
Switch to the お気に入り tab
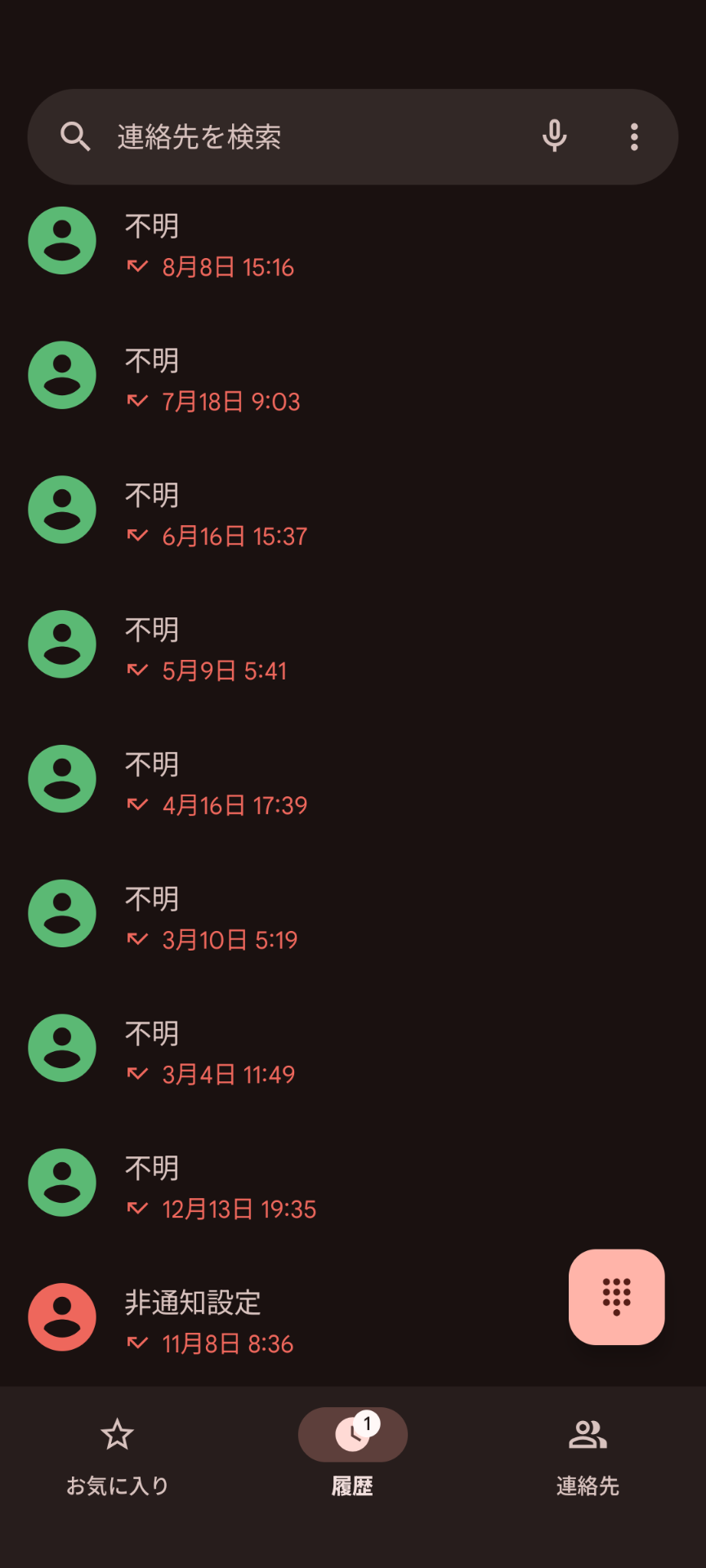pos(118,1457)
